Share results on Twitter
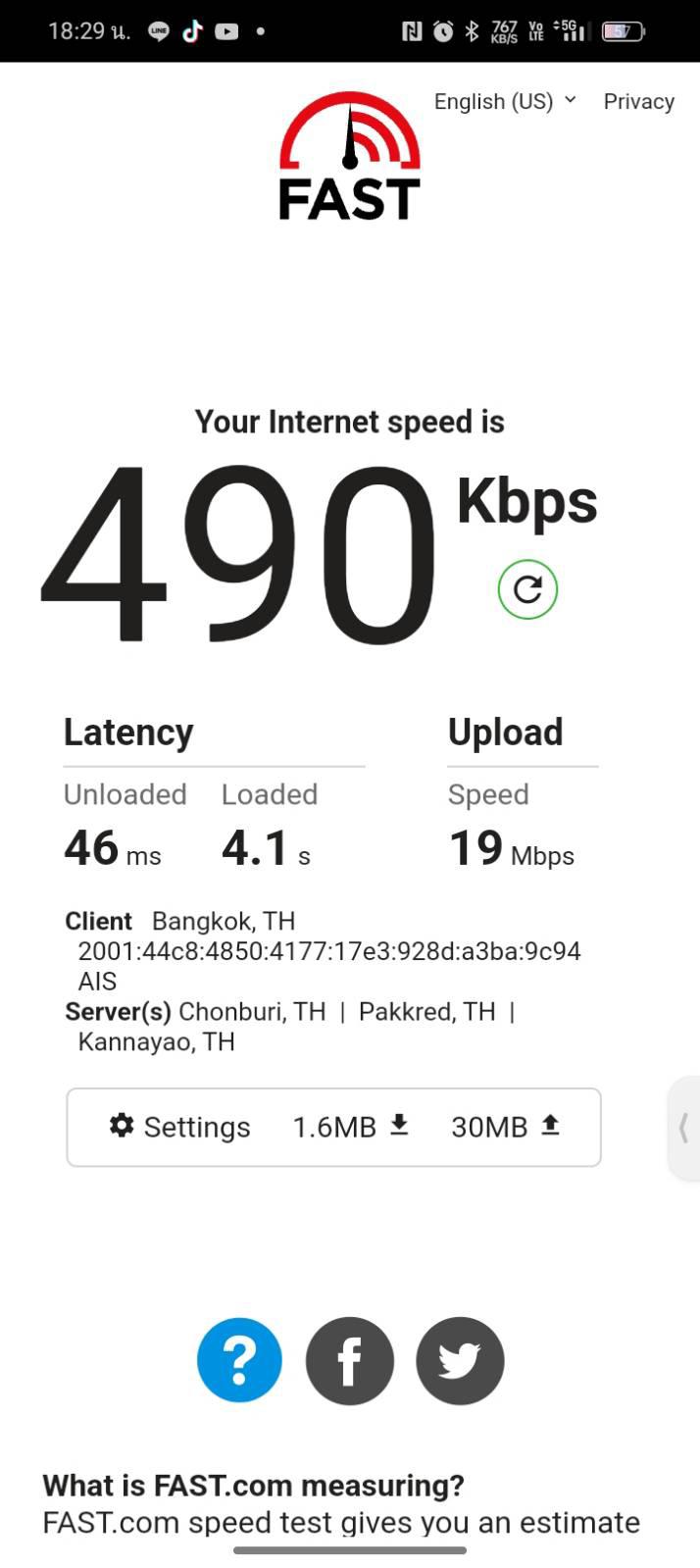The image size is (700, 1568). pos(460,1360)
